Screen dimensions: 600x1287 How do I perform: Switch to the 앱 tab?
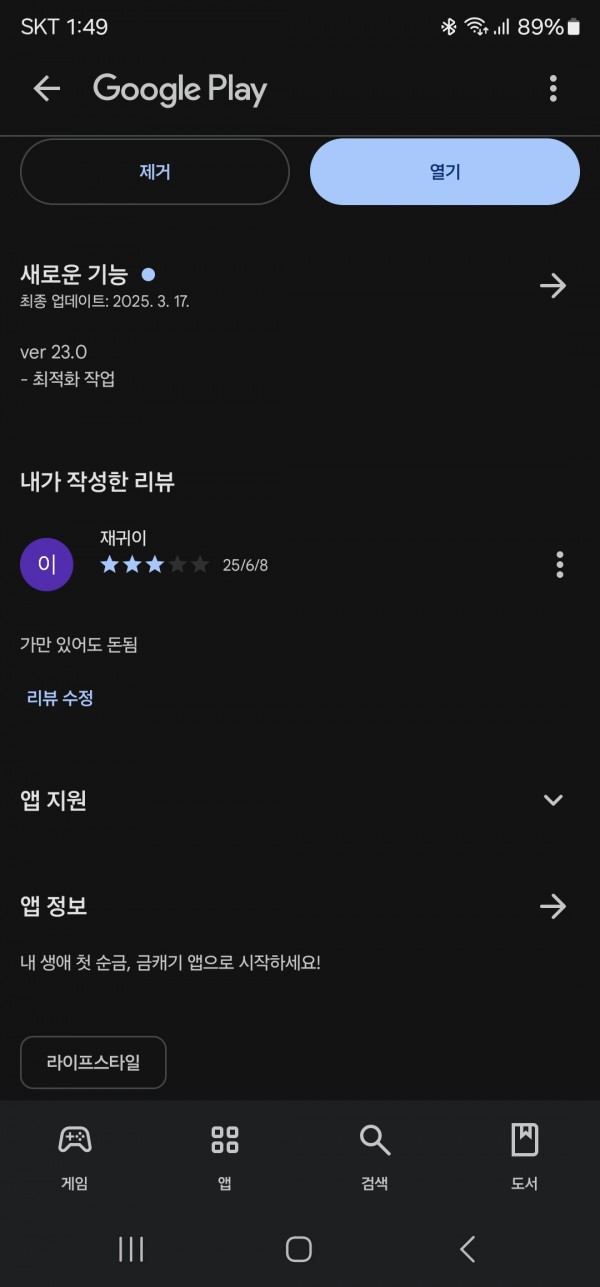click(x=225, y=1156)
